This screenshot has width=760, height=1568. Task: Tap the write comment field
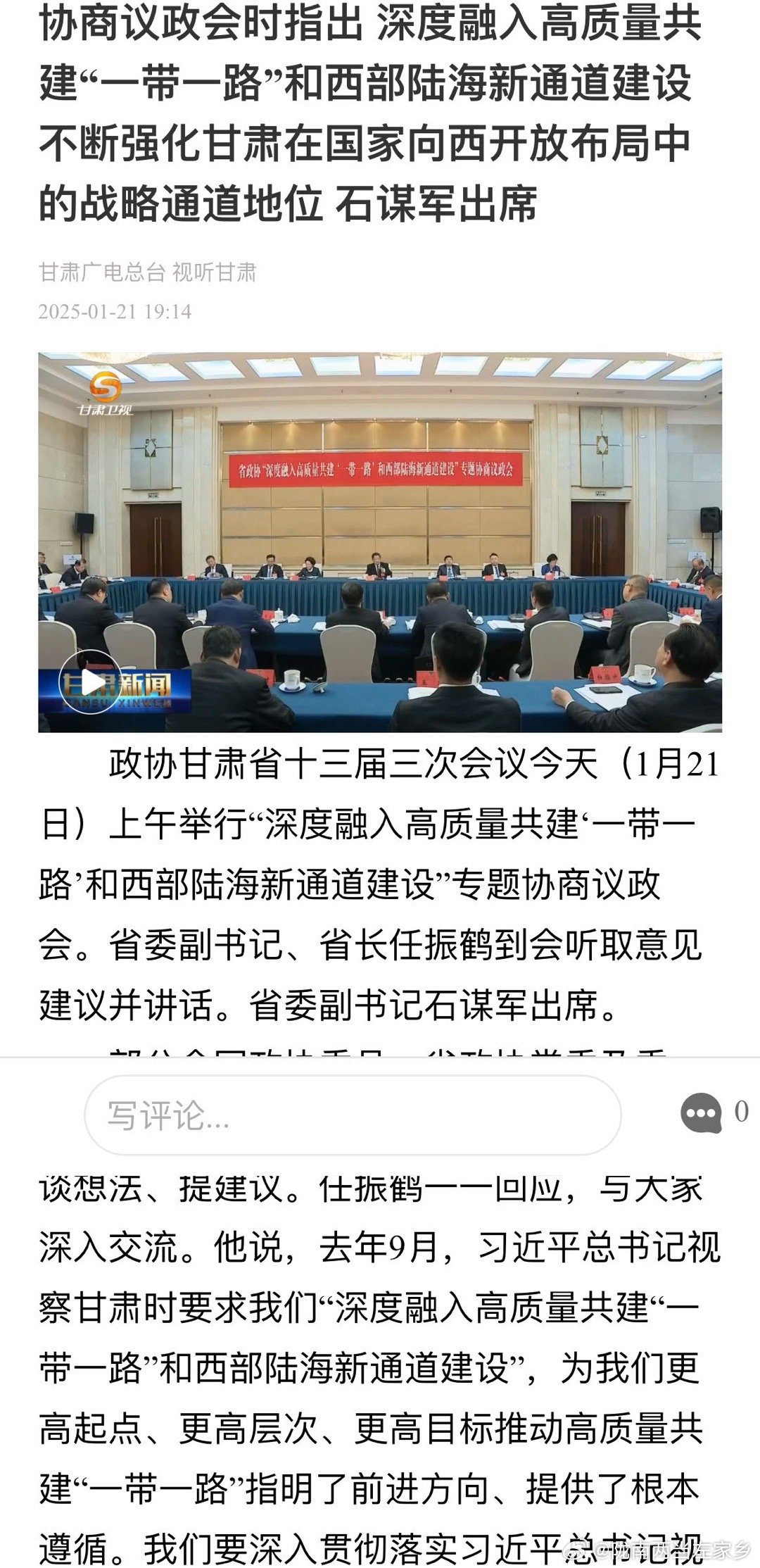pos(353,1115)
